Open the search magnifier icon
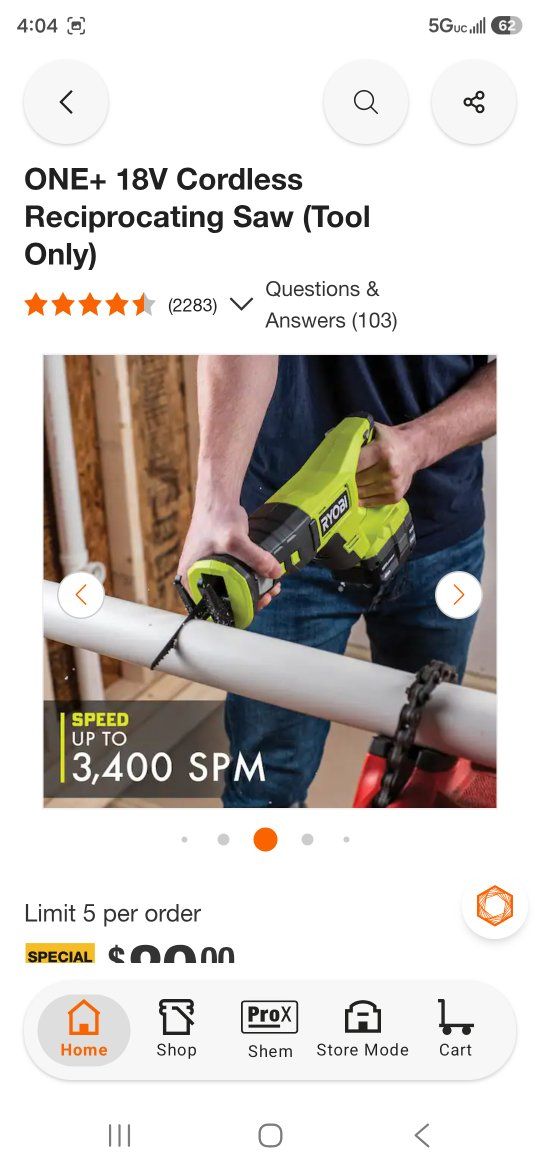This screenshot has height=1170, width=540. coord(365,102)
